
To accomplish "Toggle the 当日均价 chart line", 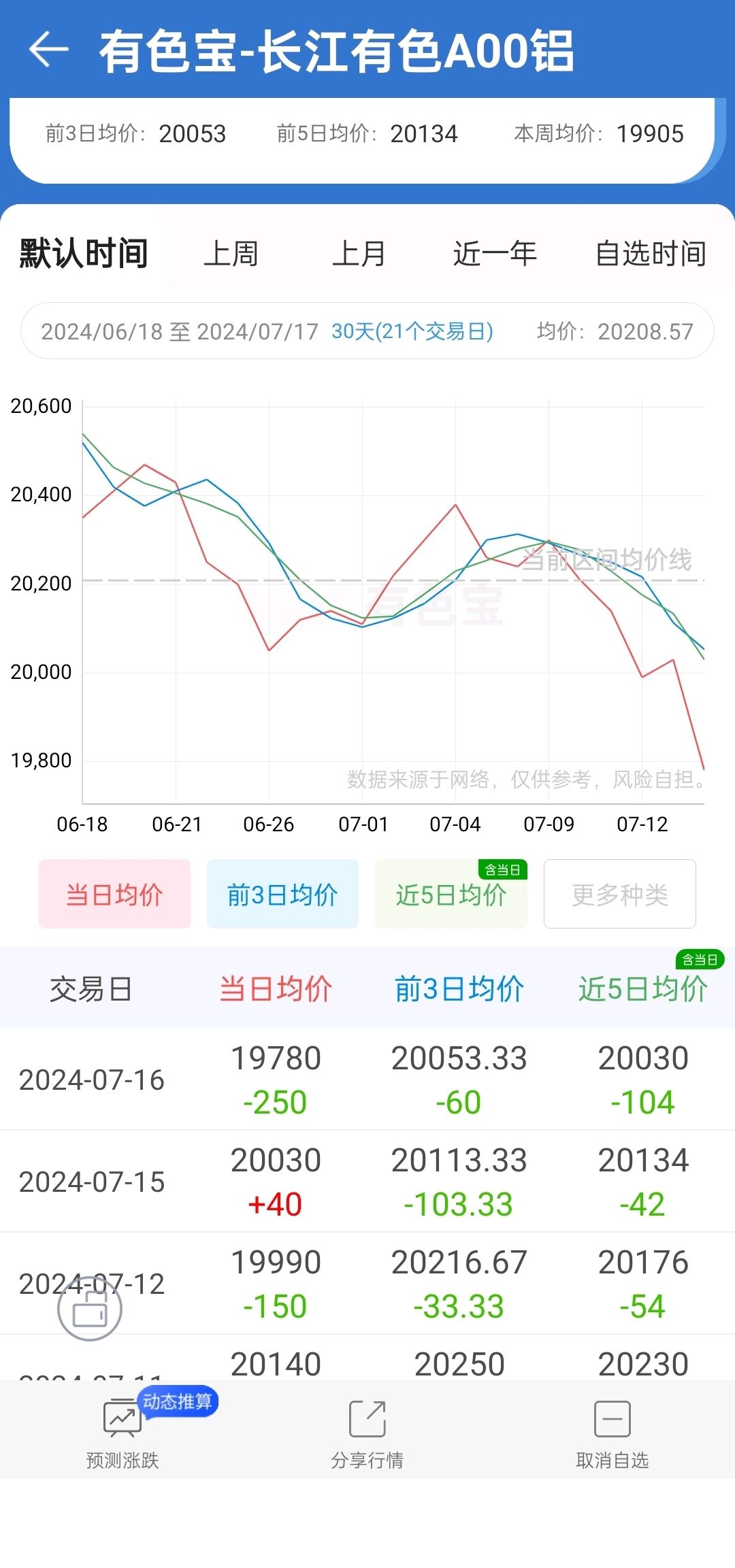I will click(114, 894).
